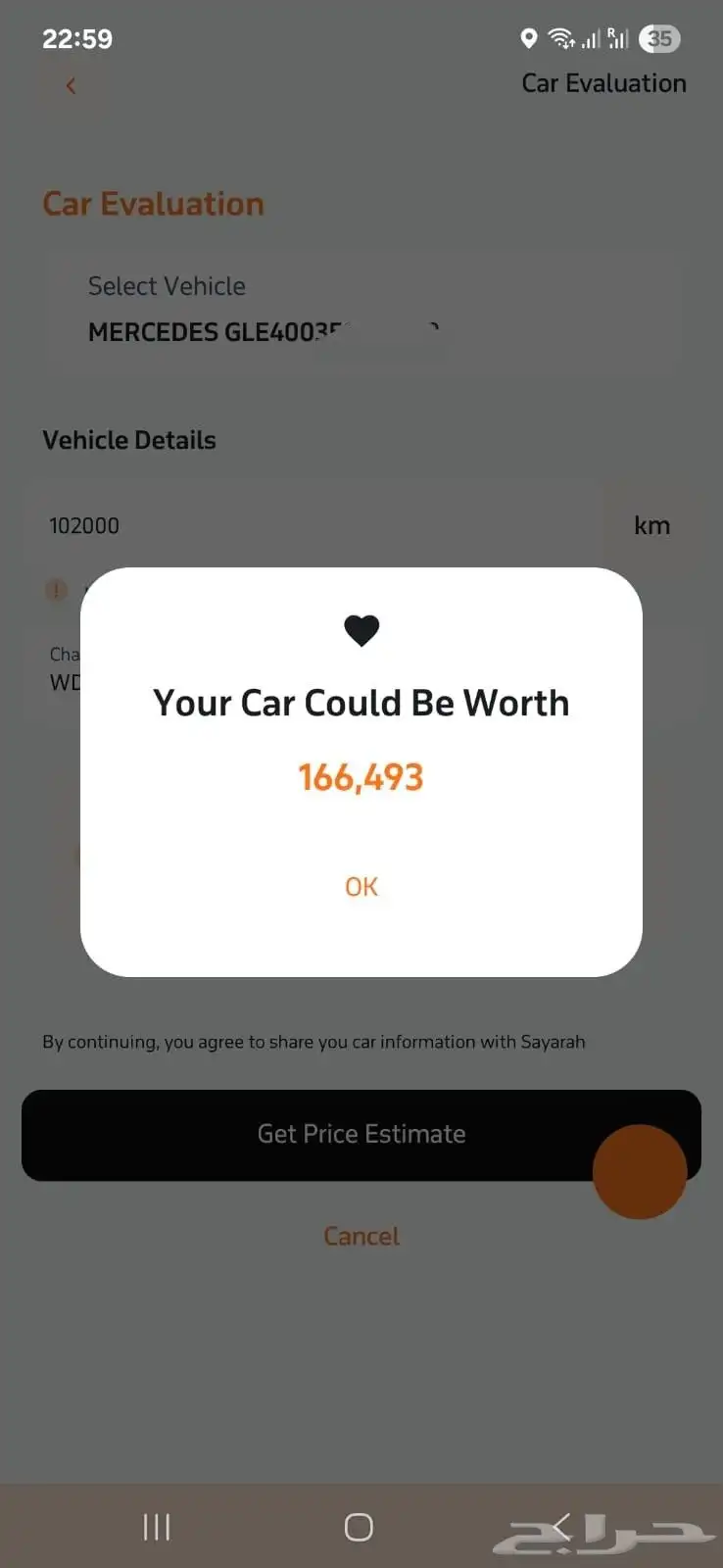Go back using the top-left arrow
The height and width of the screenshot is (1568, 723).
pos(71,86)
